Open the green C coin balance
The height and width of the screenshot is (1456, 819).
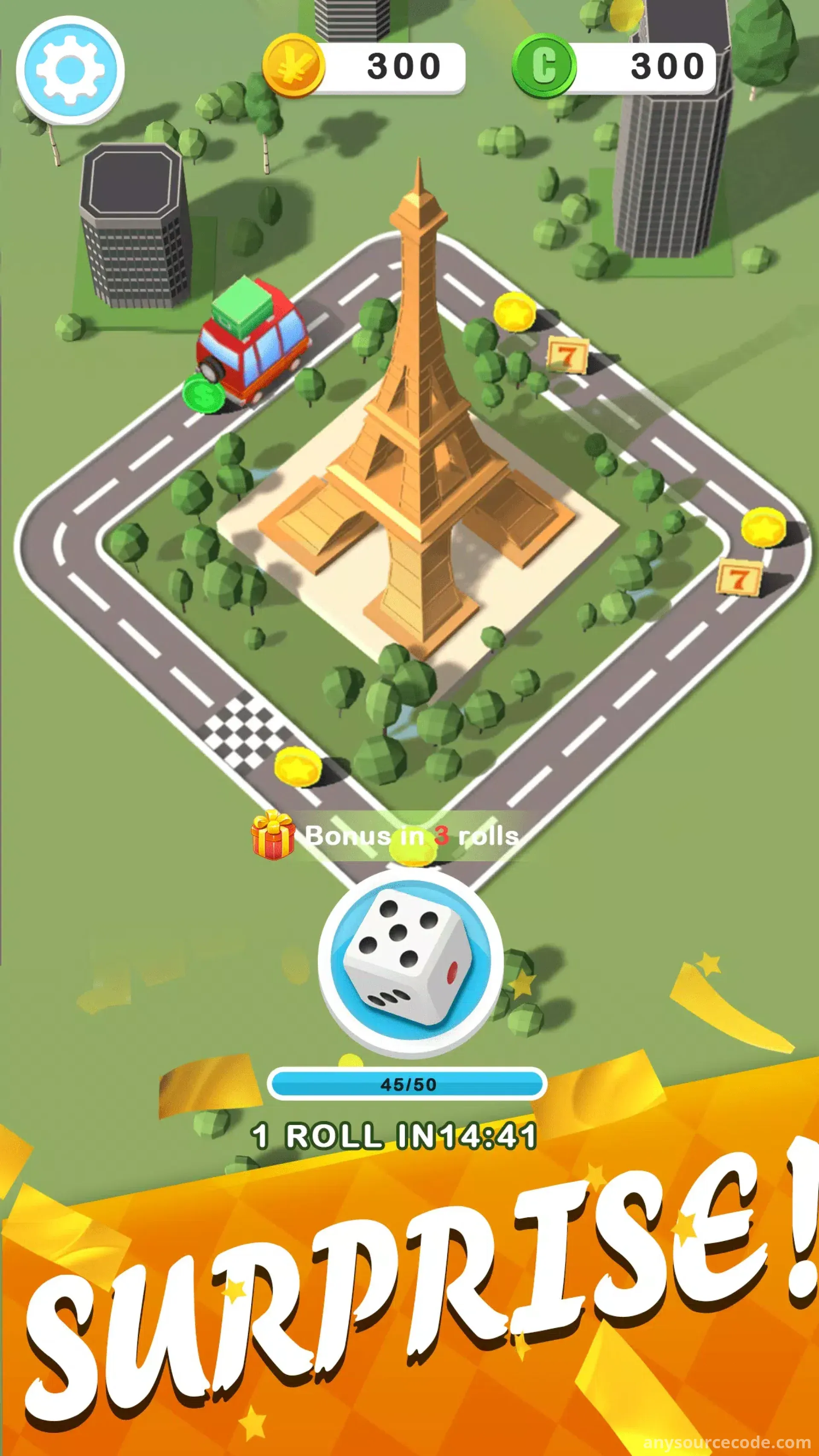(x=614, y=66)
